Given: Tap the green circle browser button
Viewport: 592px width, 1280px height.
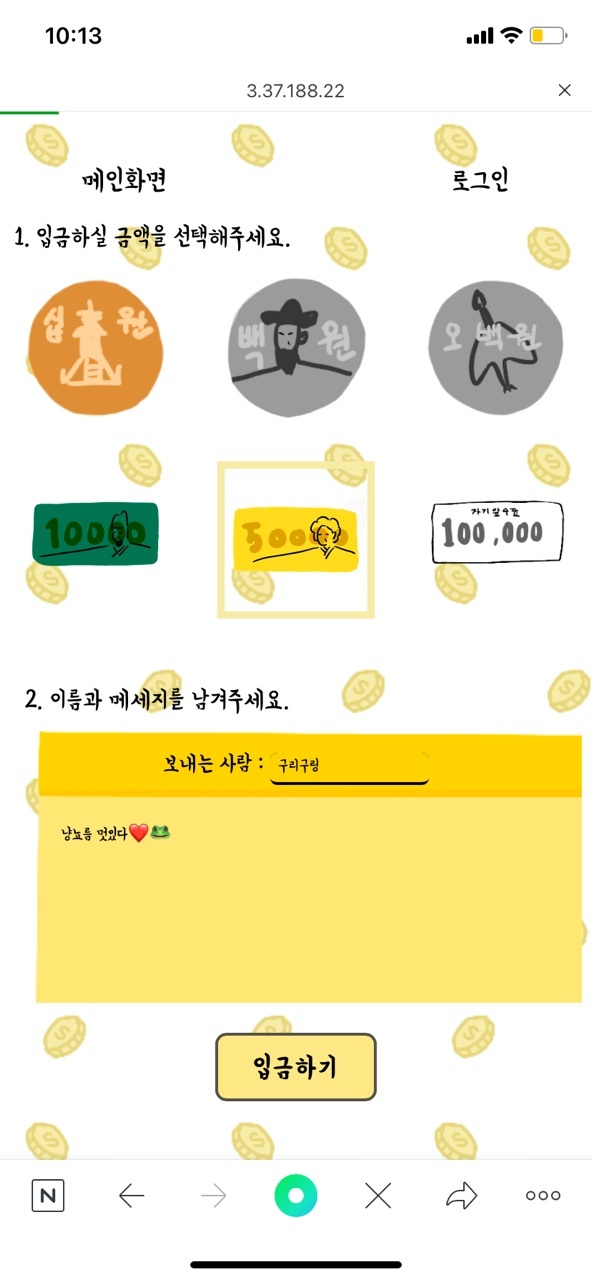Looking at the screenshot, I should 296,1195.
